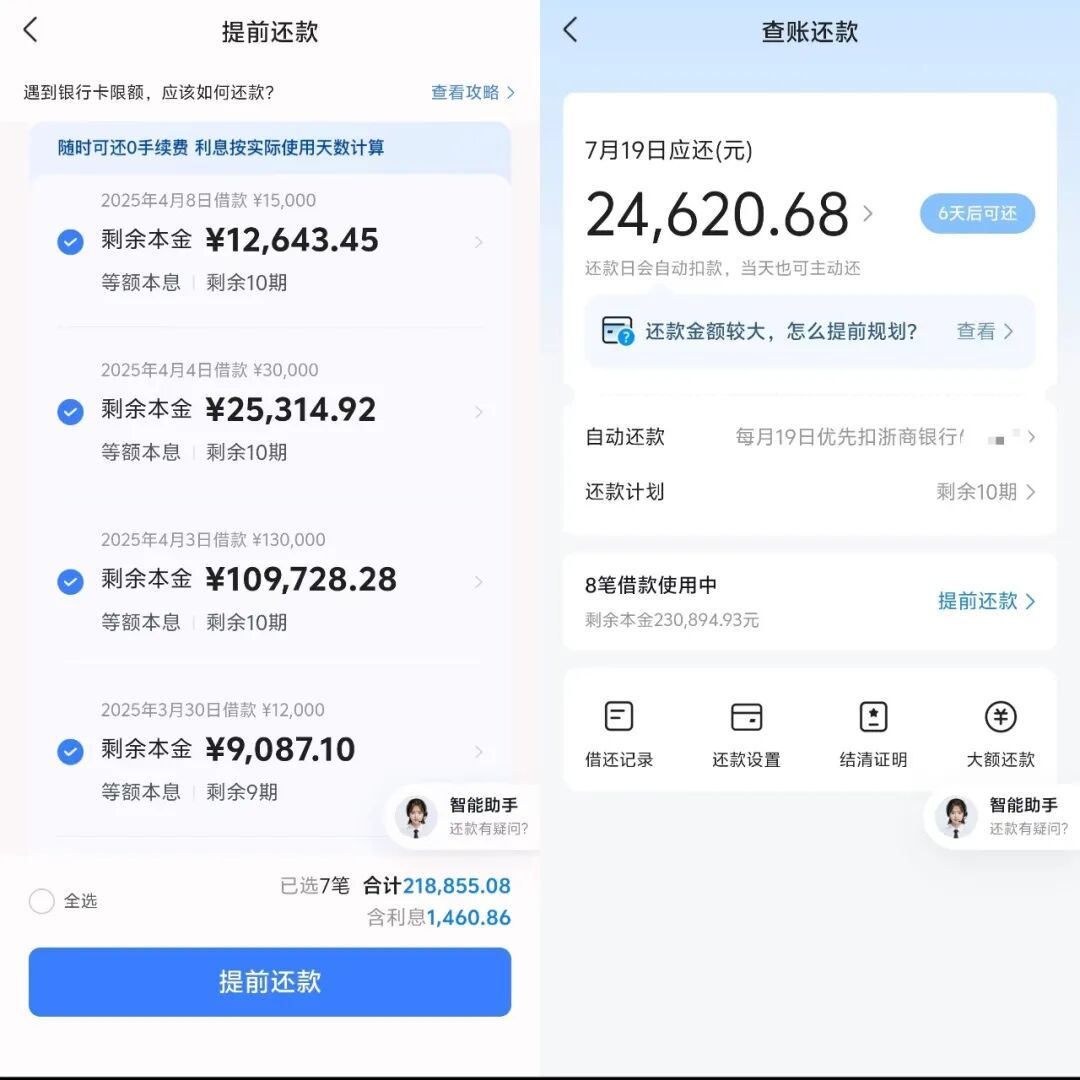The width and height of the screenshot is (1080, 1080).
Task: Open details for the 24,620.68 amount due
Action: pyautogui.click(x=867, y=213)
